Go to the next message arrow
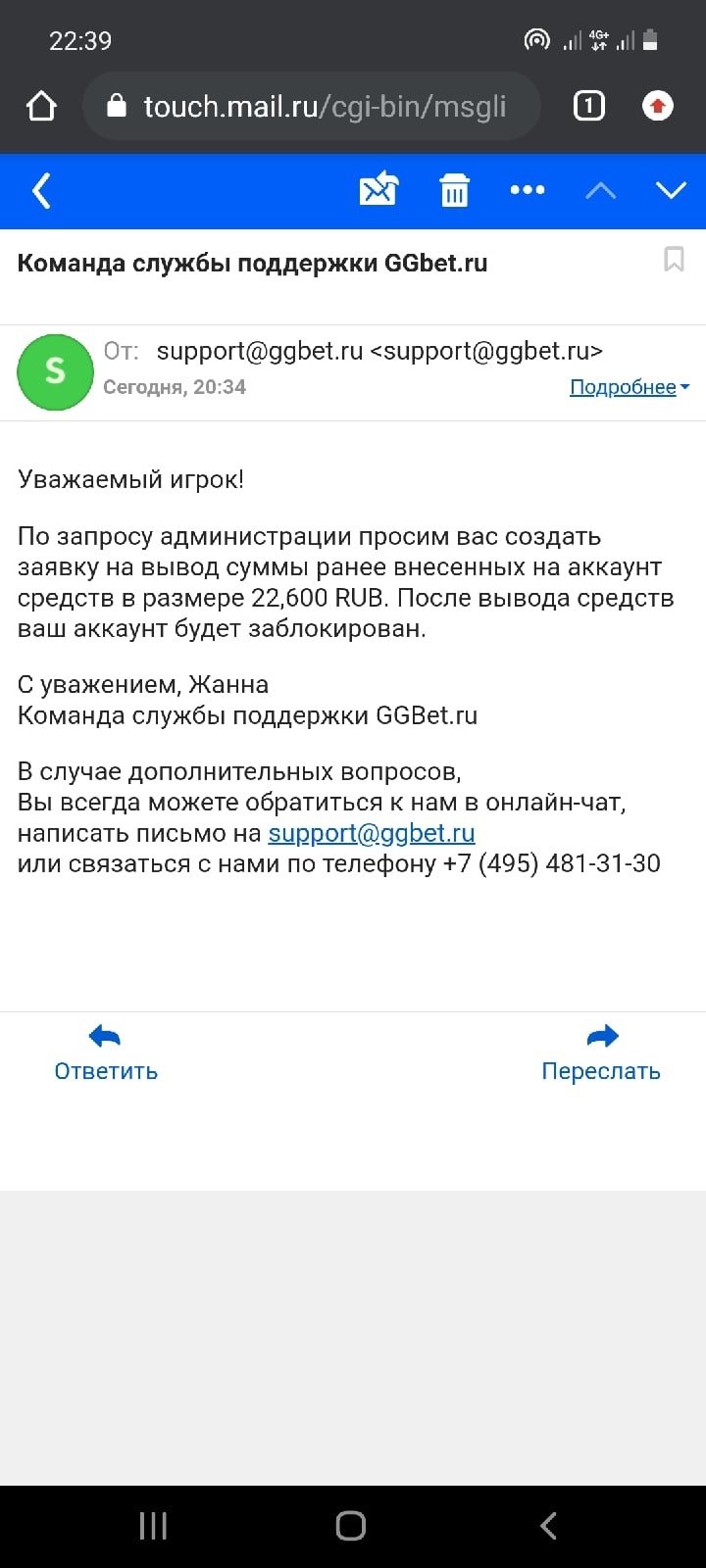The height and width of the screenshot is (1568, 706). tap(672, 190)
